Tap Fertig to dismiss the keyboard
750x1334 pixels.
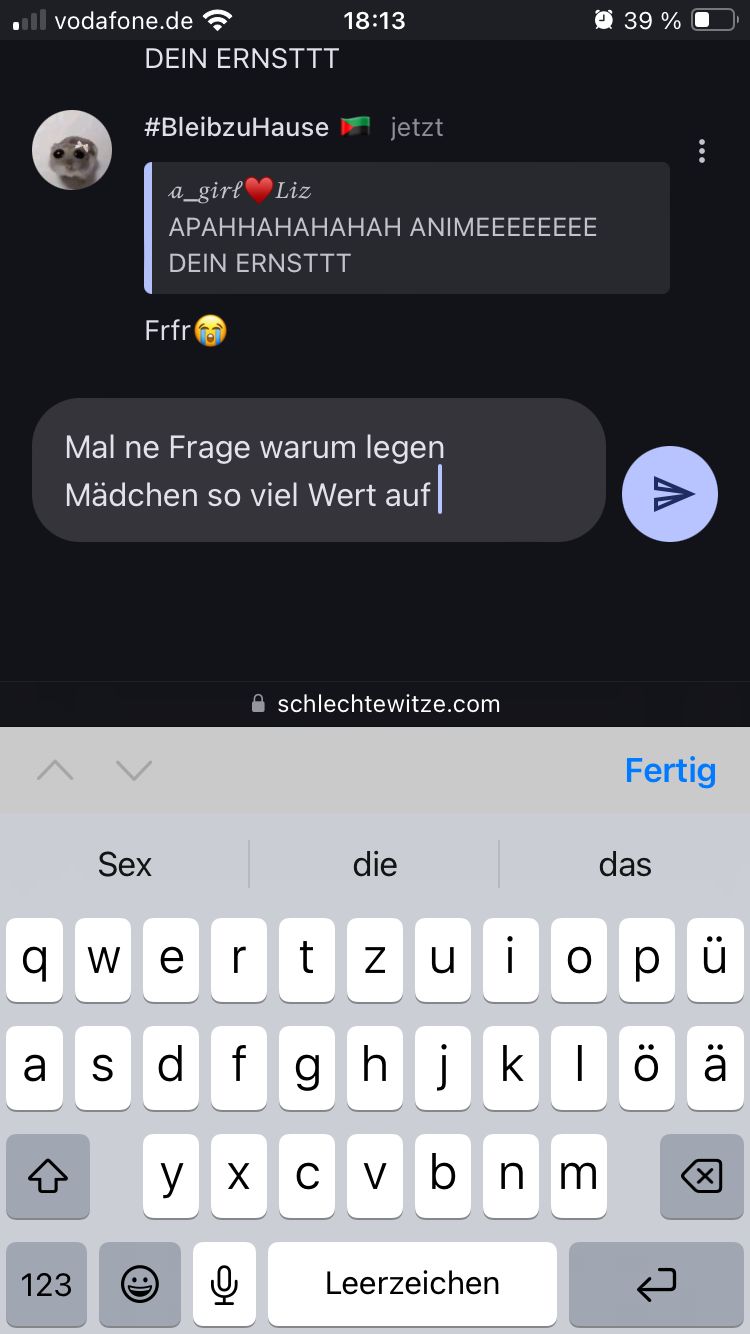[x=670, y=770]
